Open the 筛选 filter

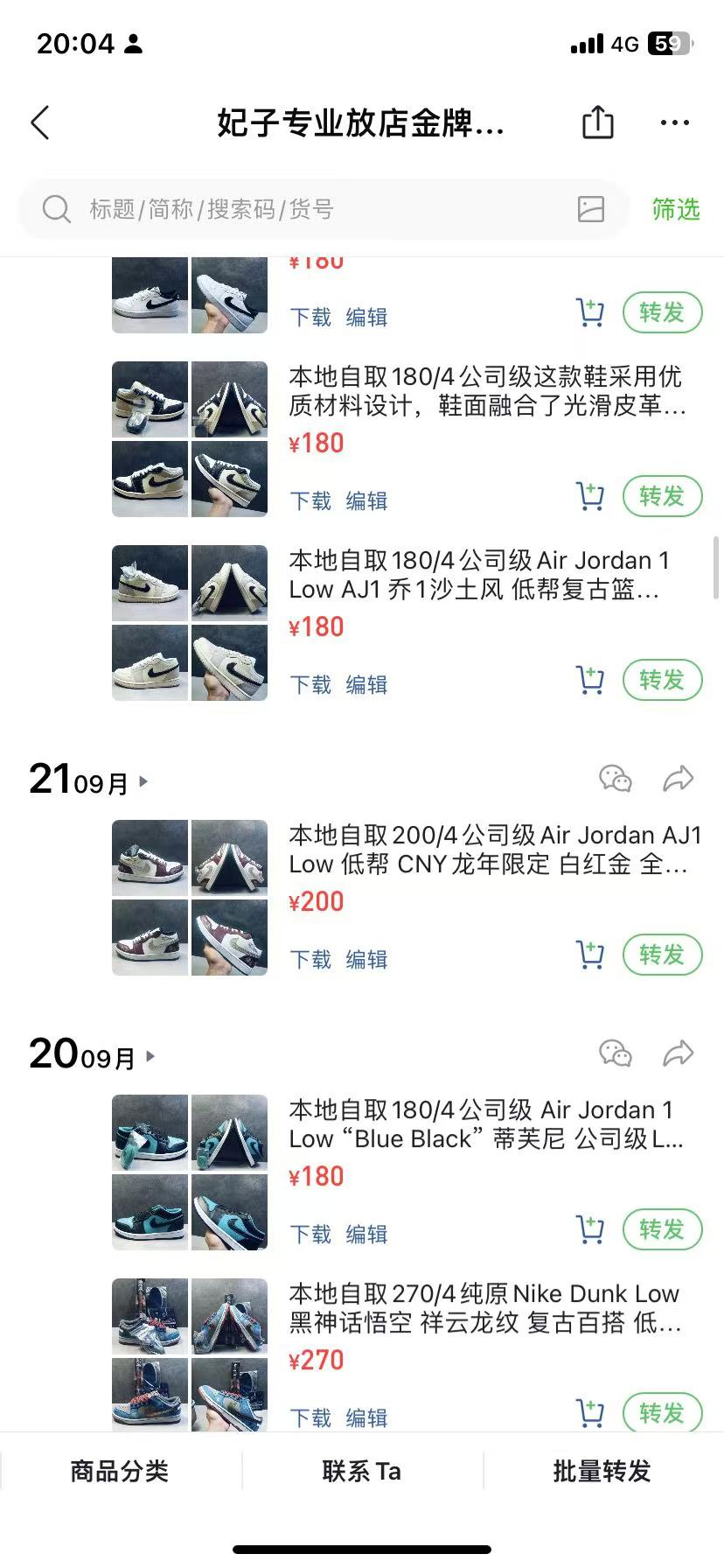(676, 209)
